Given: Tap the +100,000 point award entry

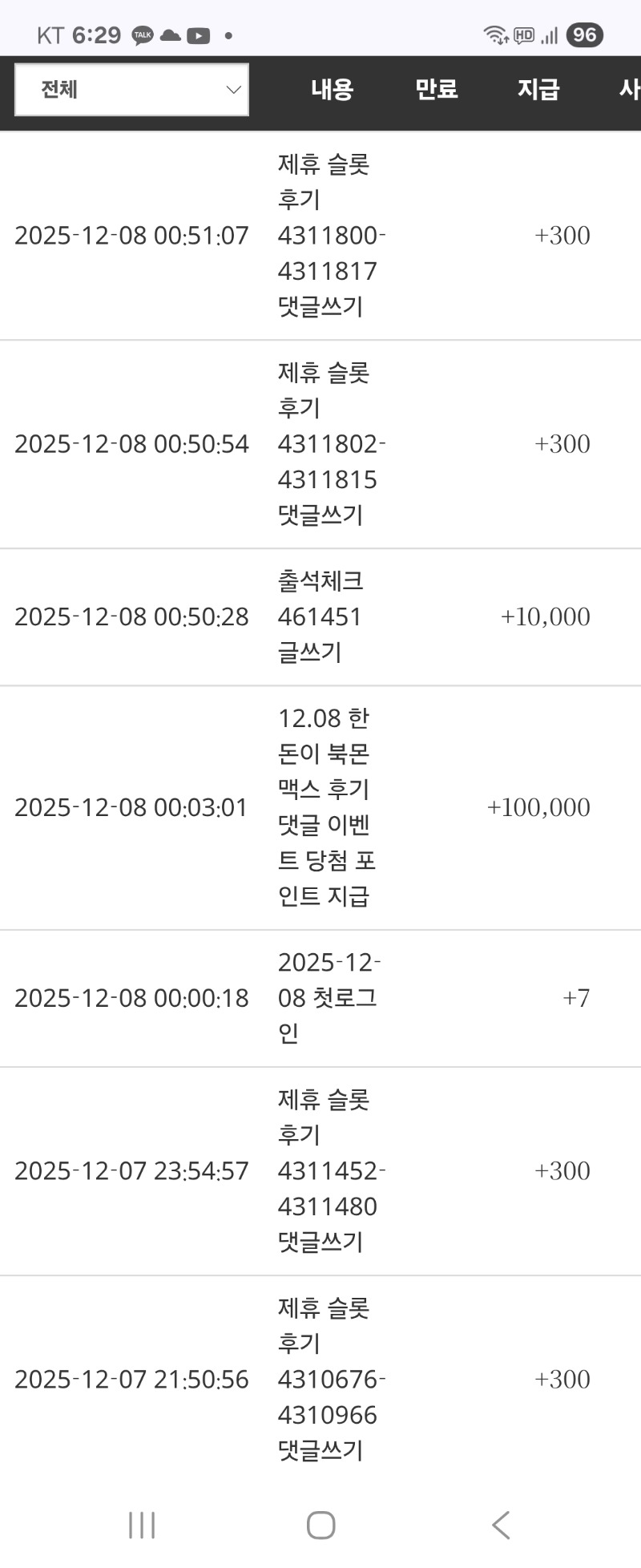Looking at the screenshot, I should pyautogui.click(x=539, y=807).
